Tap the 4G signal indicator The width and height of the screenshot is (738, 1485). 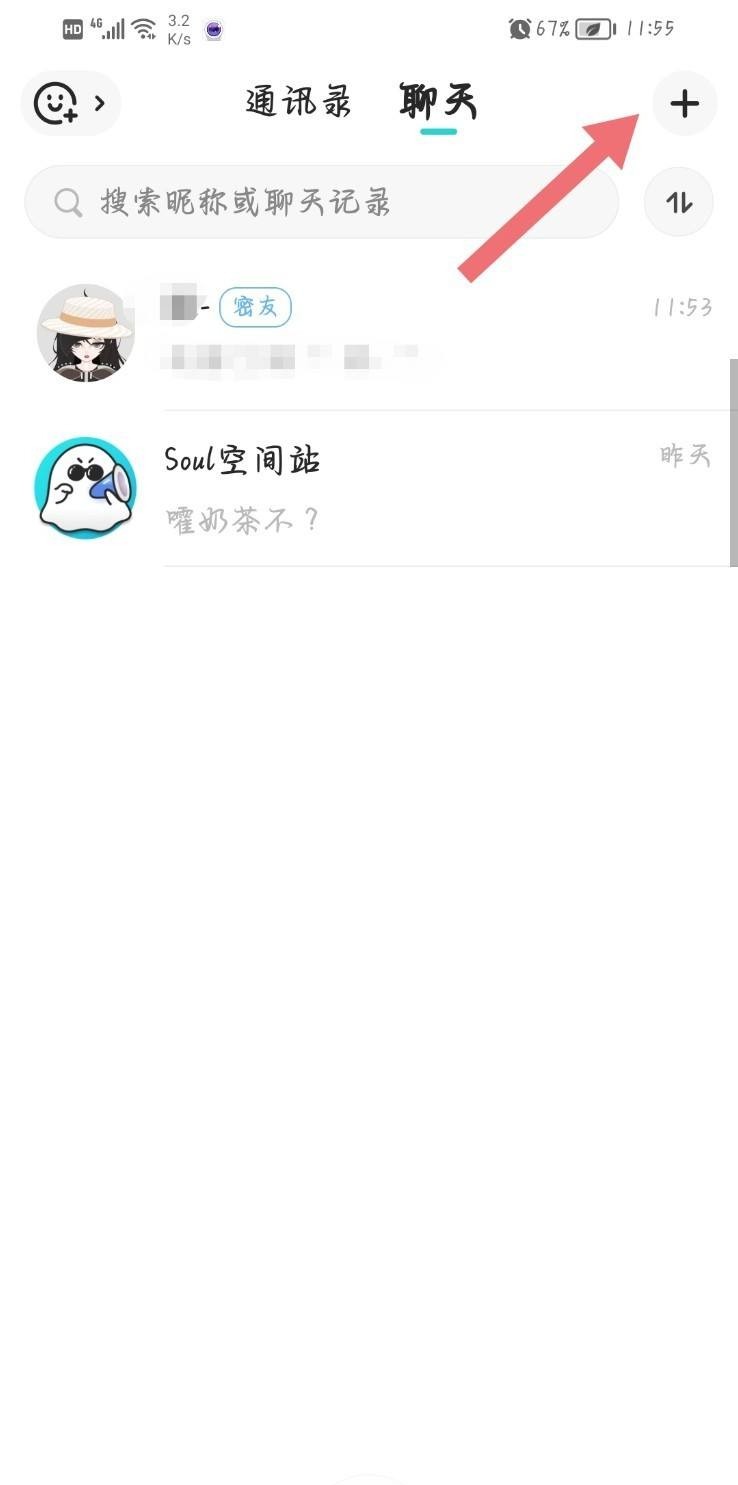[x=108, y=28]
